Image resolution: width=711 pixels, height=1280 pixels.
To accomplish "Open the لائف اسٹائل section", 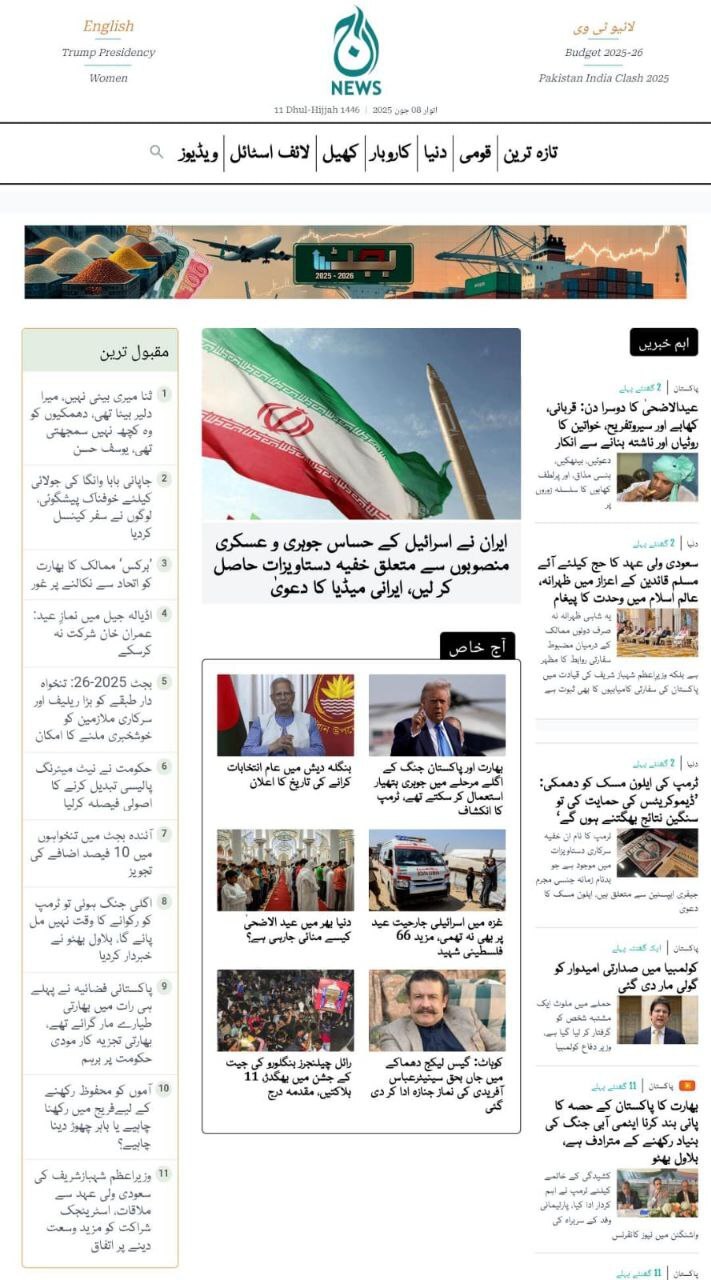I will [271, 153].
